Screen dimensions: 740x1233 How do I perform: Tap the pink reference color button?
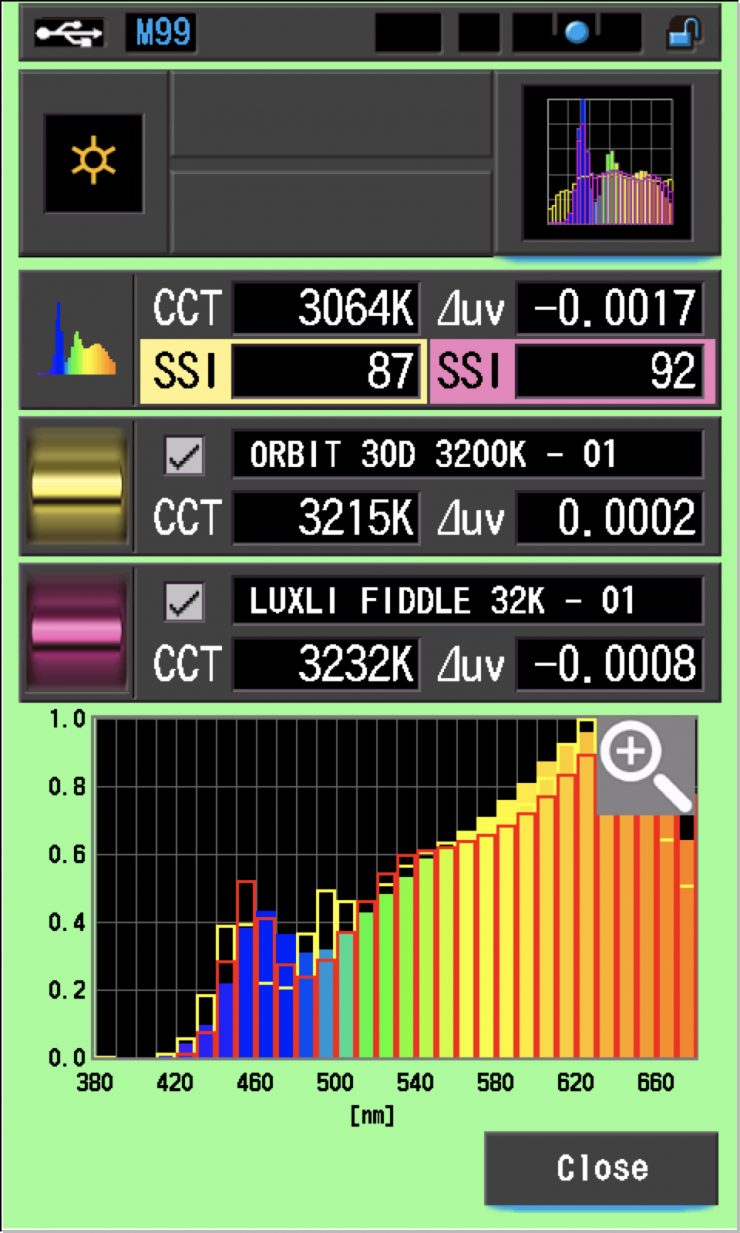tap(78, 633)
